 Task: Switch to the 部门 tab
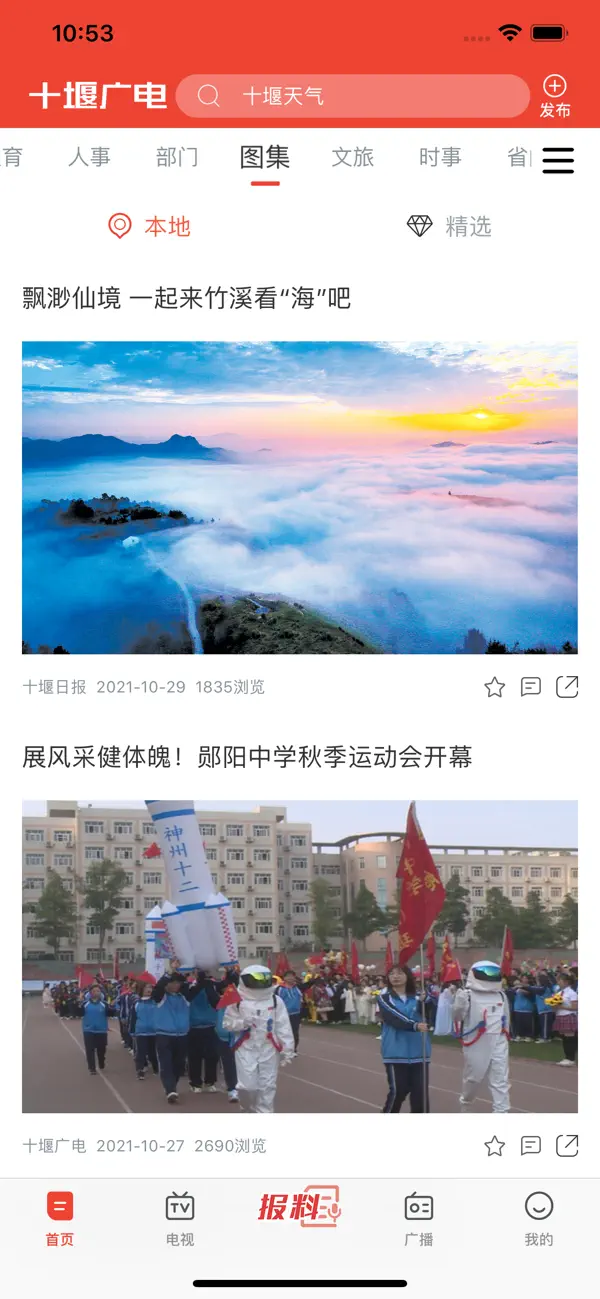(177, 157)
